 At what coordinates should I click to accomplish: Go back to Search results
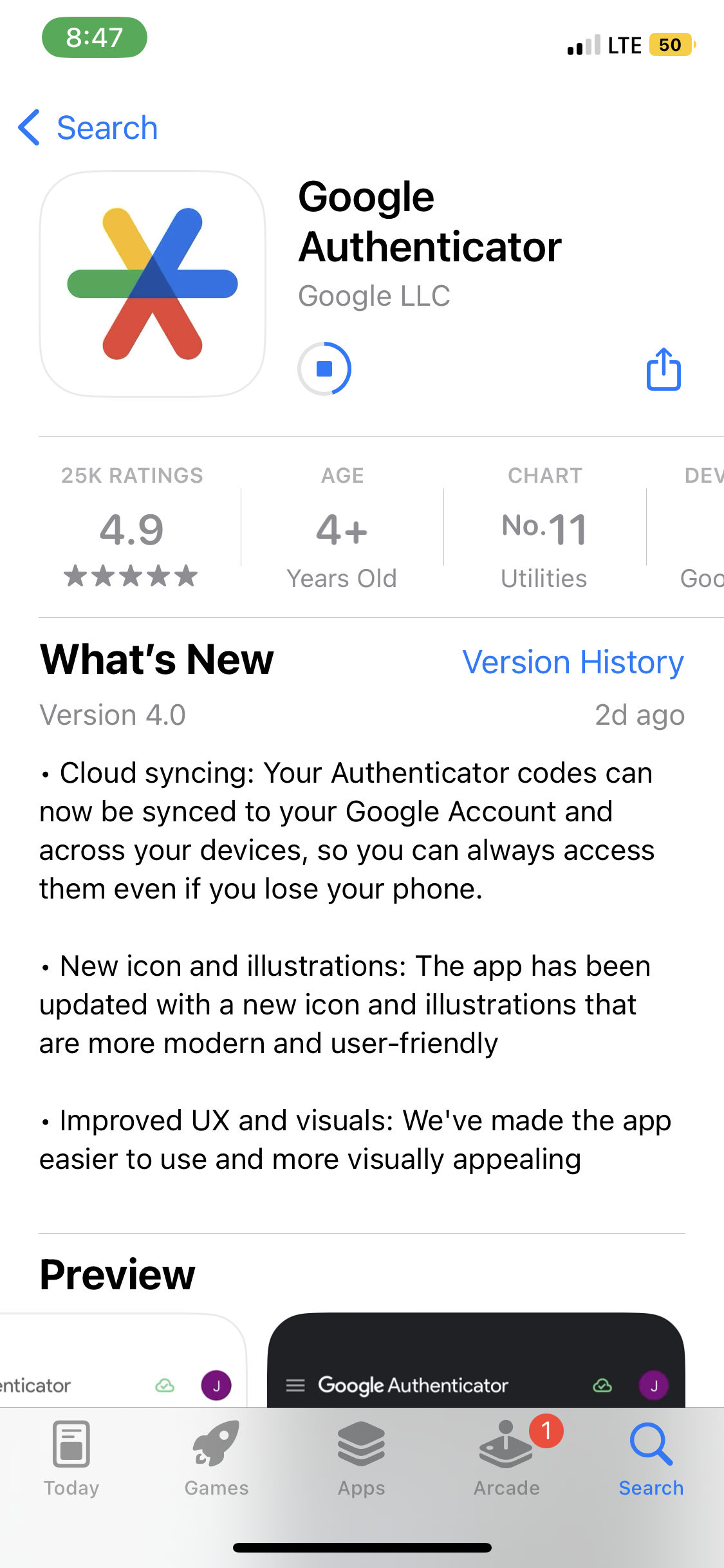point(89,127)
